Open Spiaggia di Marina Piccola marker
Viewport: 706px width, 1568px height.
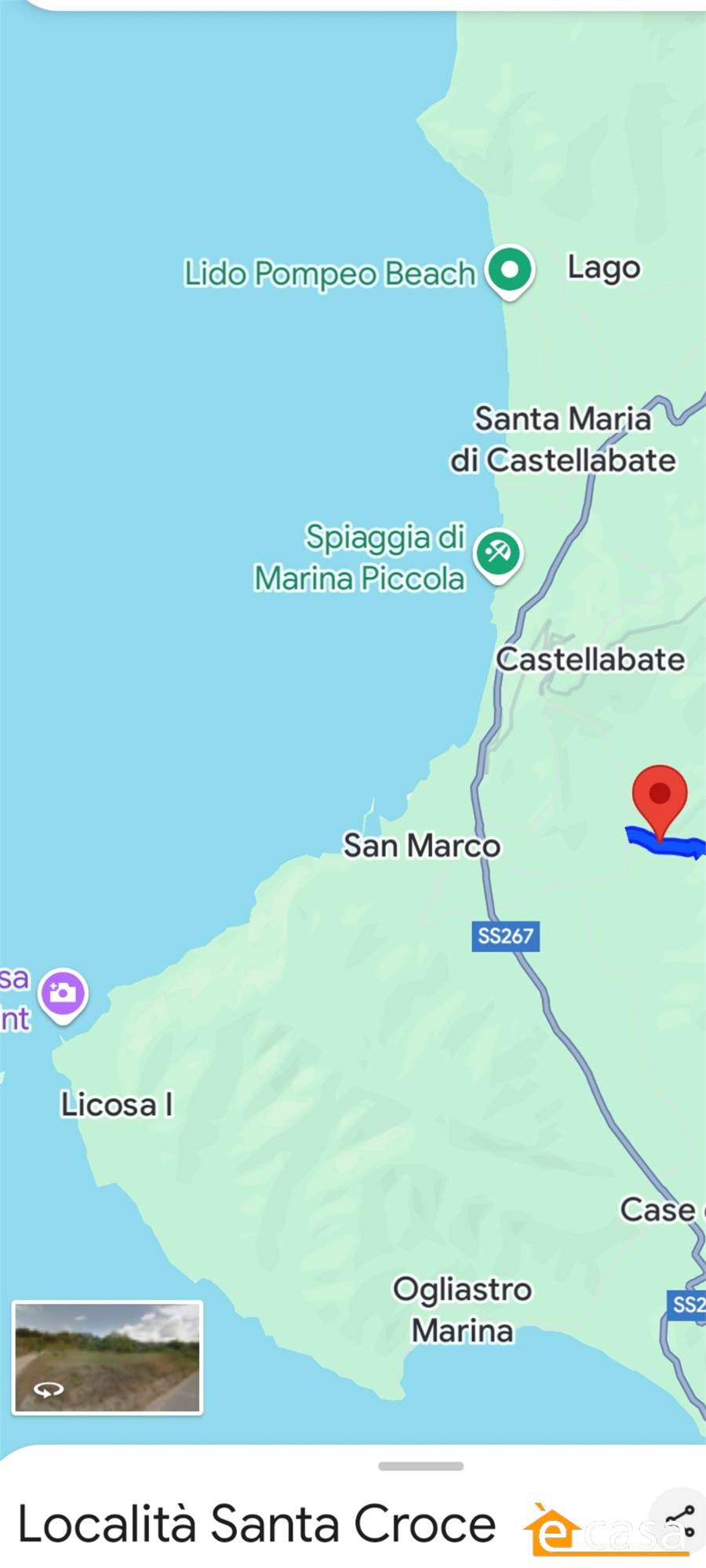pyautogui.click(x=499, y=556)
